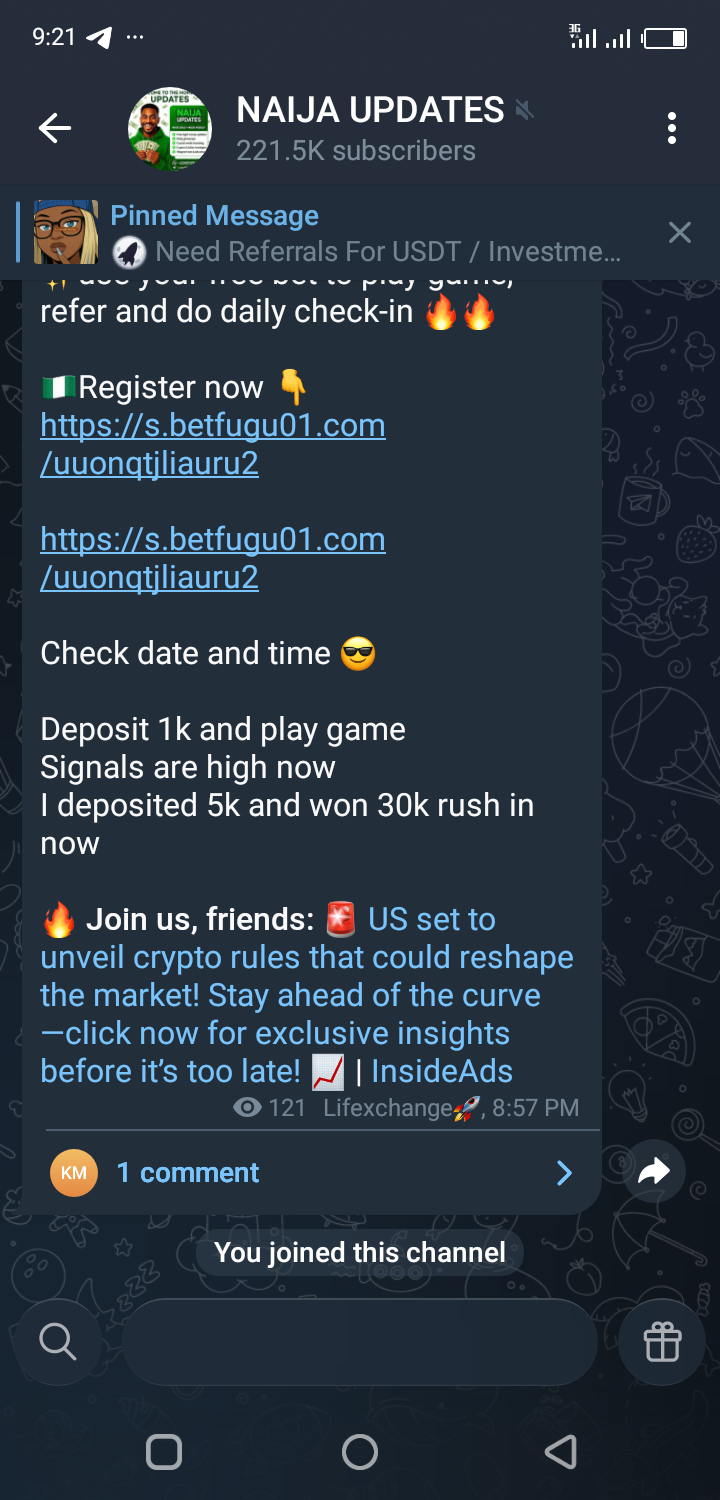Viewport: 720px width, 1500px height.
Task: Go back using the top arrow
Action: pos(55,128)
